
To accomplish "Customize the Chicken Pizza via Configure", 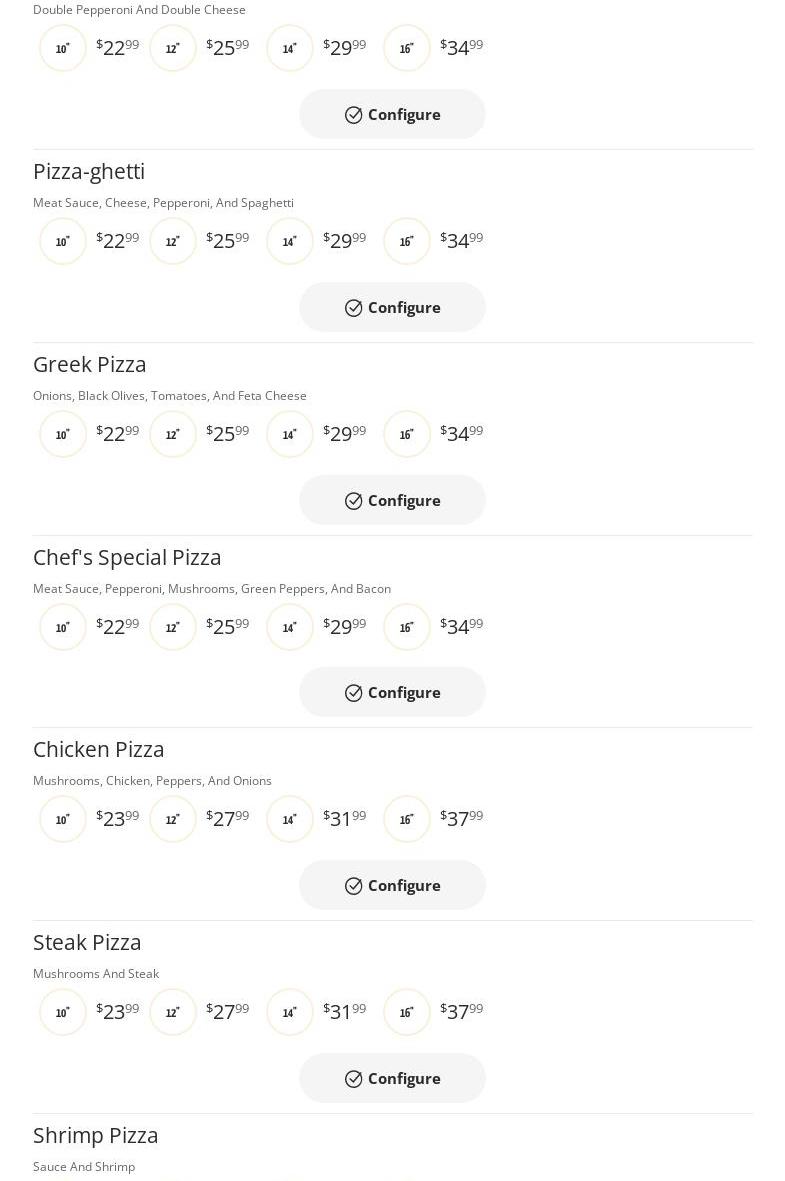I will tap(392, 886).
